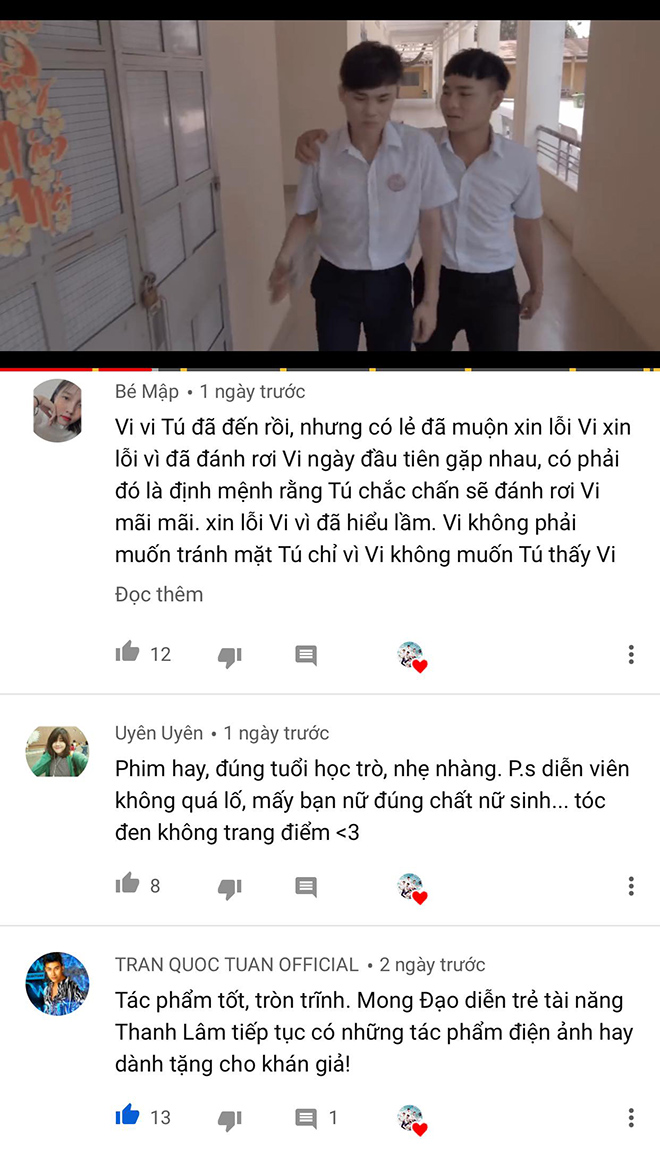This screenshot has width=660, height=1173.
Task: Expand Bé Mập's comment with Đọc thêm
Action: tap(159, 594)
